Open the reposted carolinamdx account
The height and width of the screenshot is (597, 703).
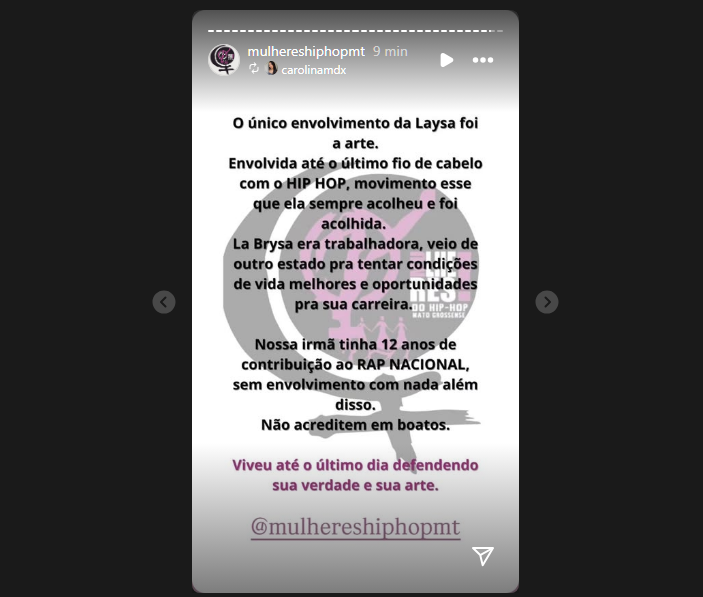coord(313,70)
